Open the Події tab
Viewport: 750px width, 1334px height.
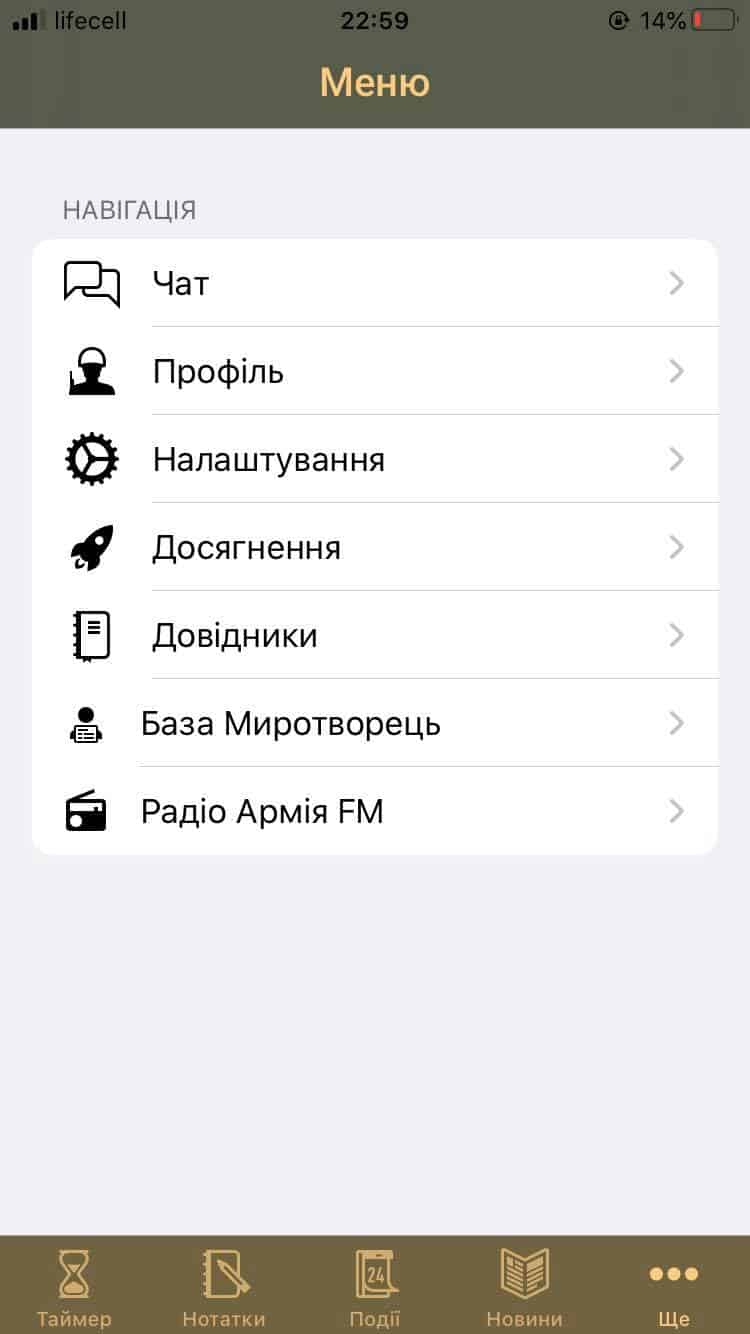click(x=375, y=1288)
